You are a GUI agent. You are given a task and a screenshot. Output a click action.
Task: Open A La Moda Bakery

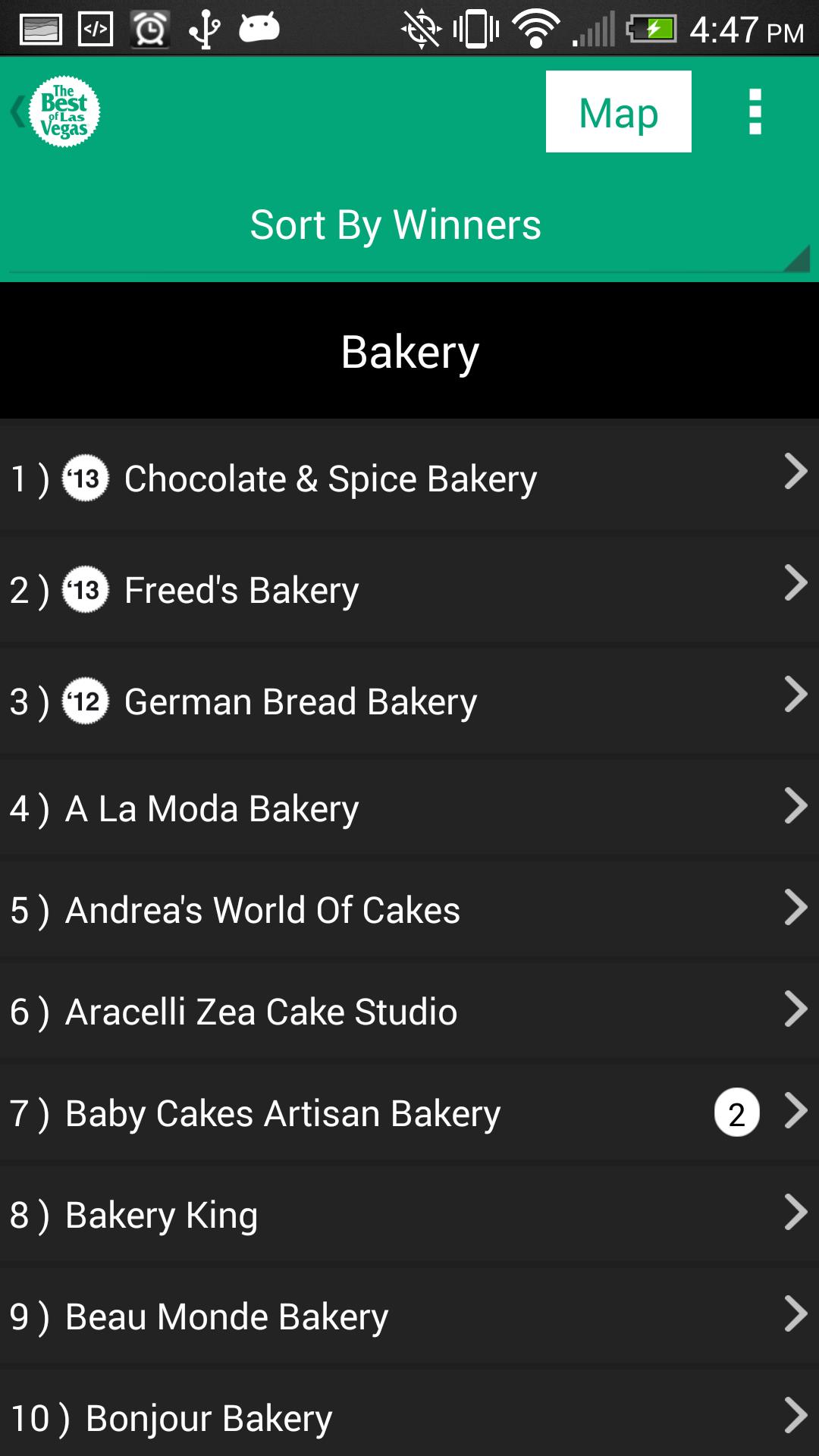pyautogui.click(x=409, y=808)
